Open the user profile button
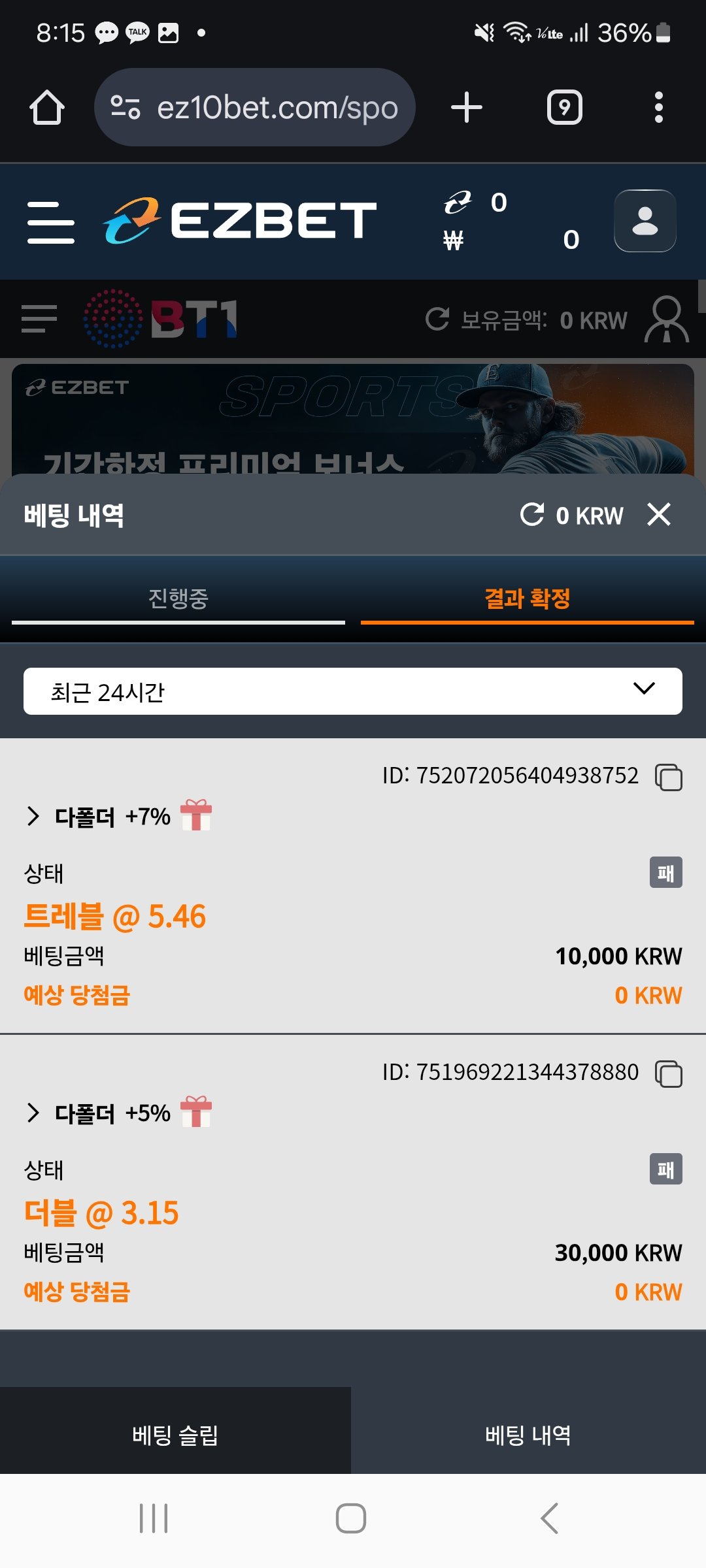The height and width of the screenshot is (1568, 706). point(645,221)
